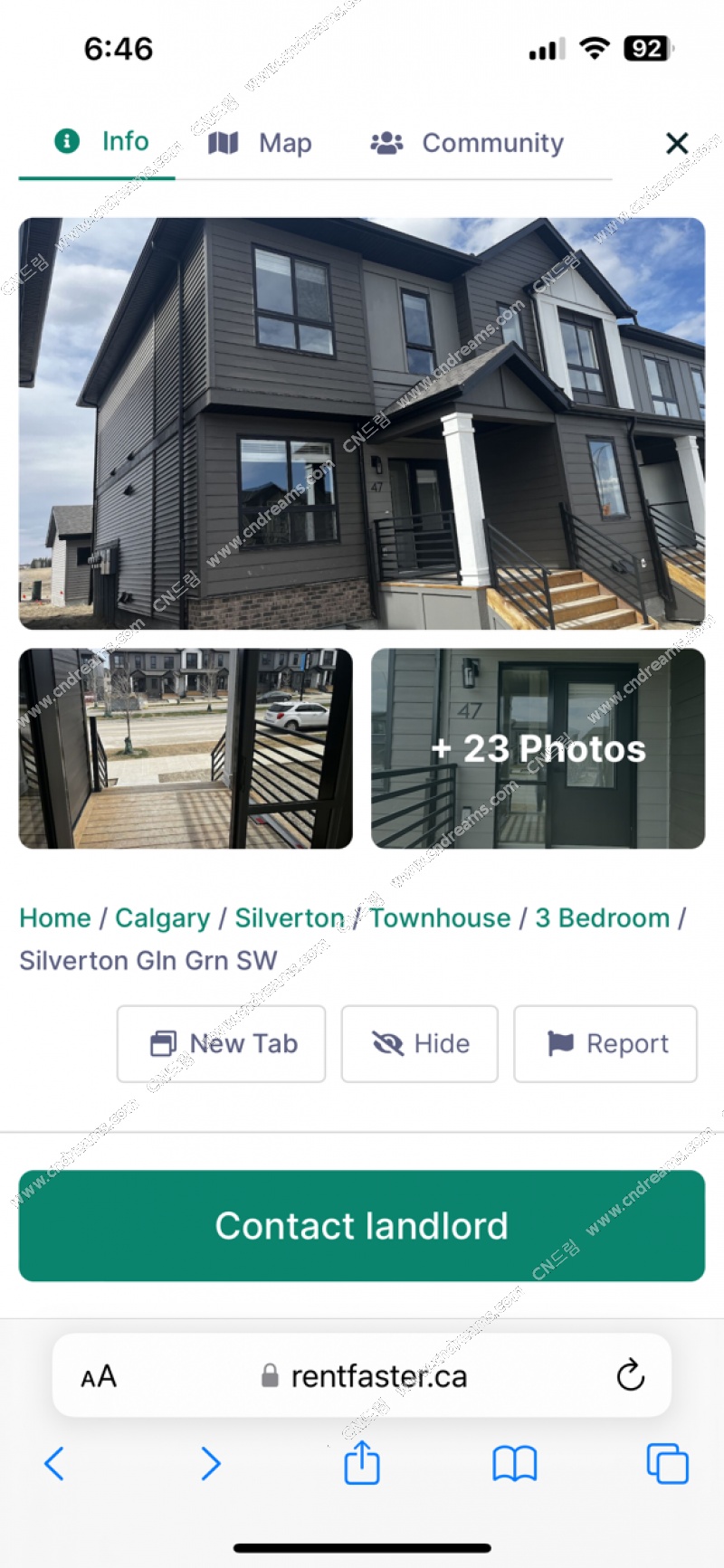The height and width of the screenshot is (1568, 724).
Task: Report this listing
Action: pos(605,1043)
